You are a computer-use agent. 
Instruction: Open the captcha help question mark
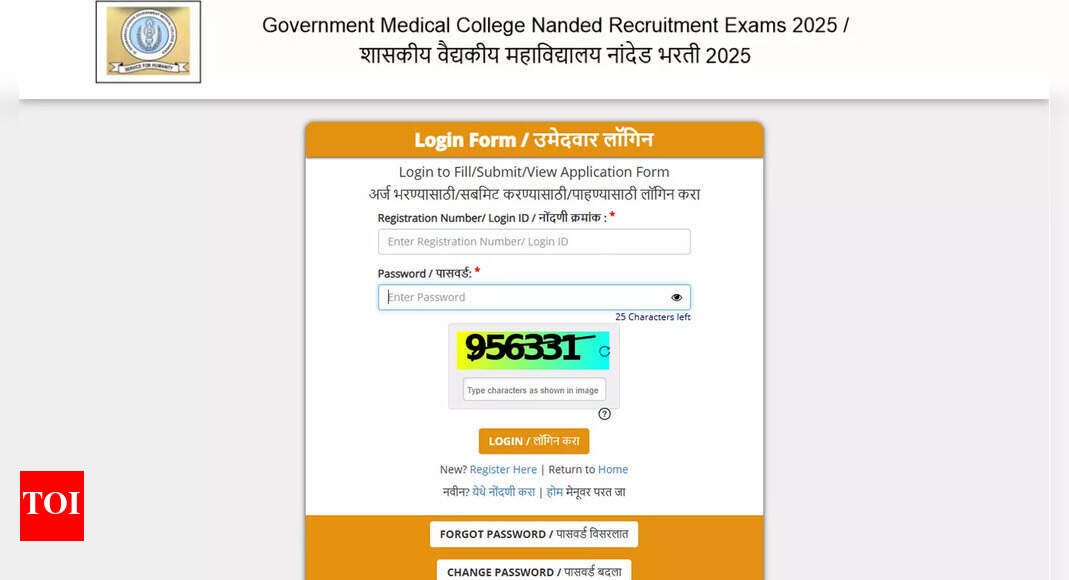coord(604,414)
